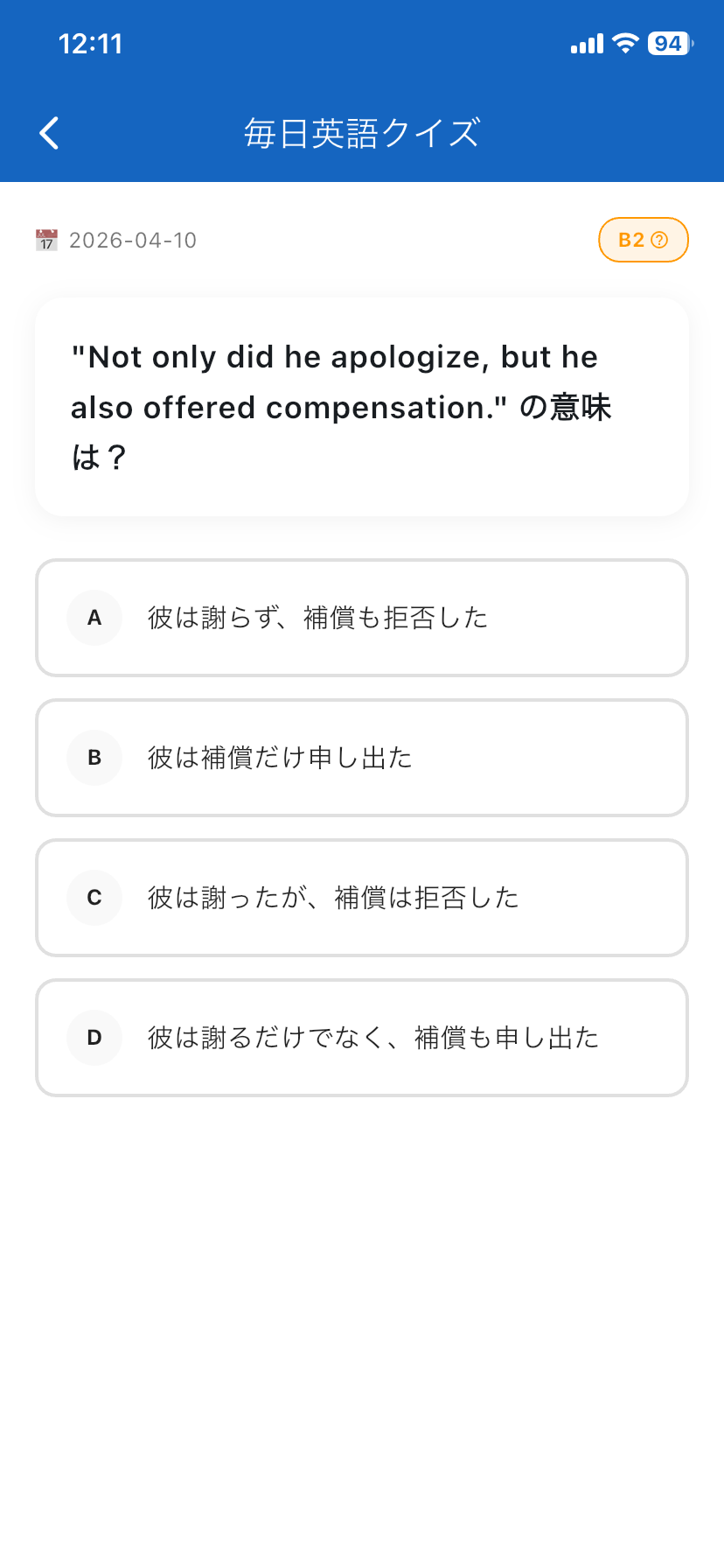724x1568 pixels.
Task: Choose answer C about refusing compensation
Action: [362, 898]
